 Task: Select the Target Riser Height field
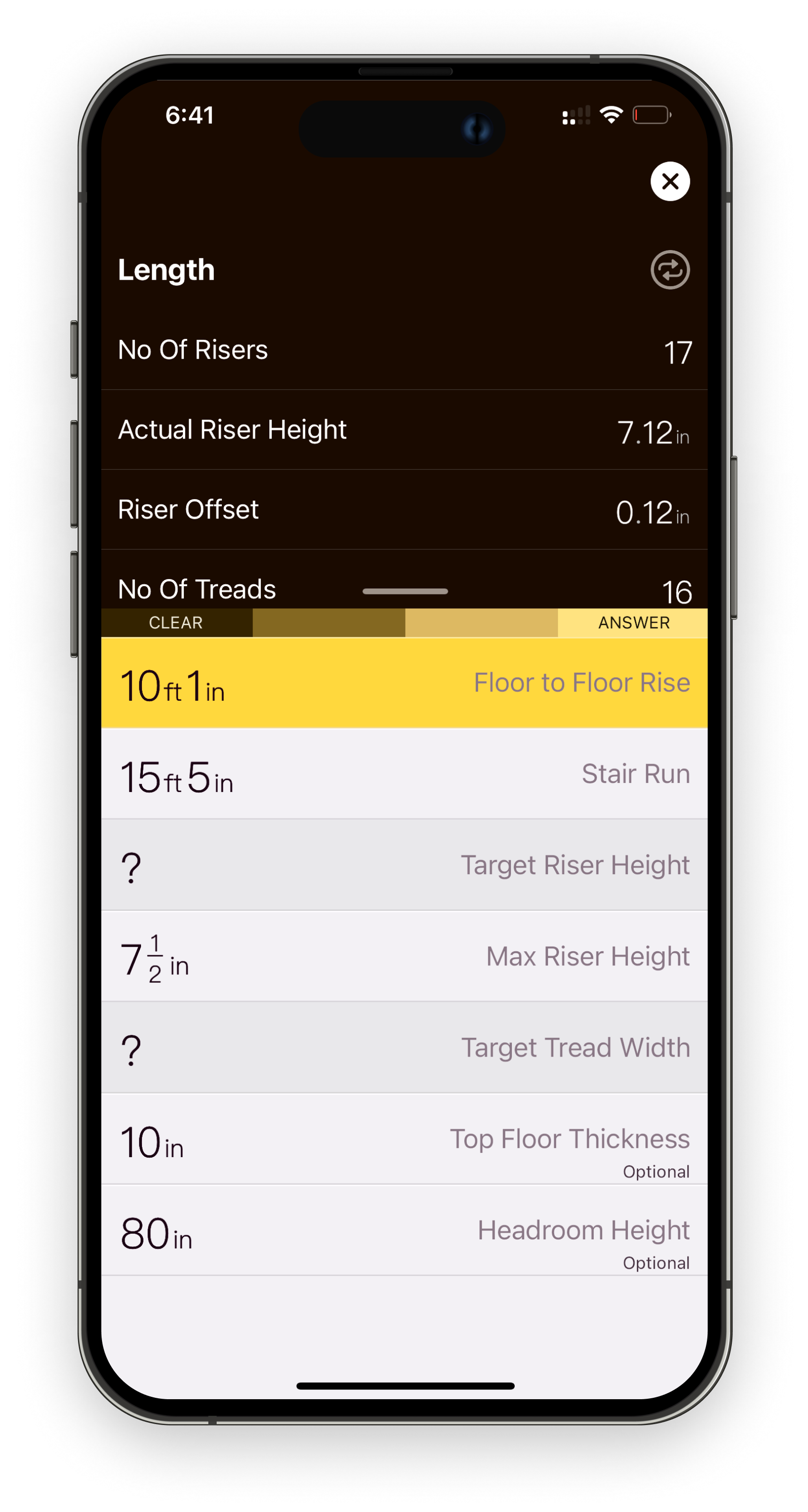(x=404, y=865)
